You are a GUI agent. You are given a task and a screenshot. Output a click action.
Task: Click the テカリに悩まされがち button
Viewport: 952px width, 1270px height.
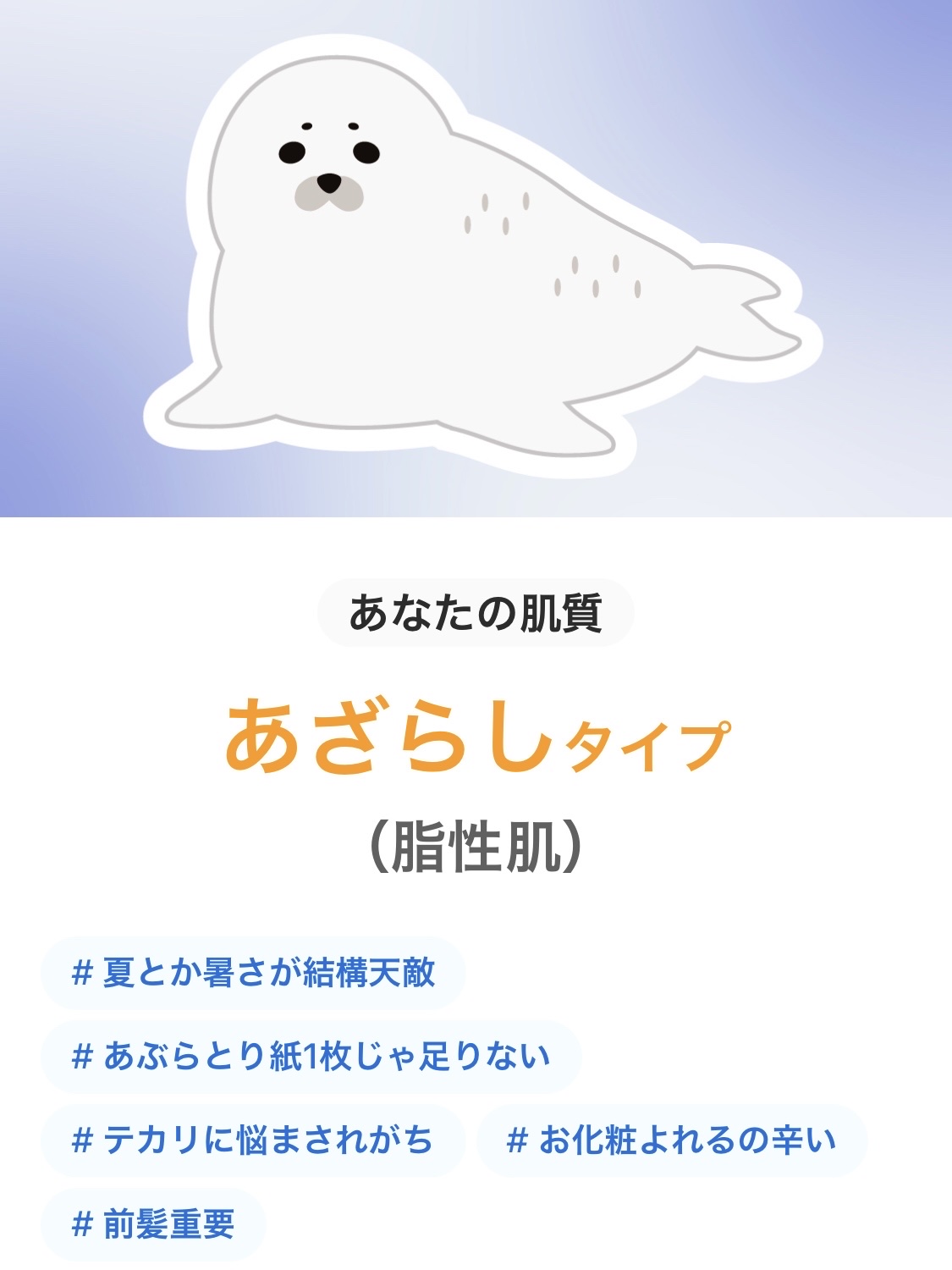[254, 1141]
